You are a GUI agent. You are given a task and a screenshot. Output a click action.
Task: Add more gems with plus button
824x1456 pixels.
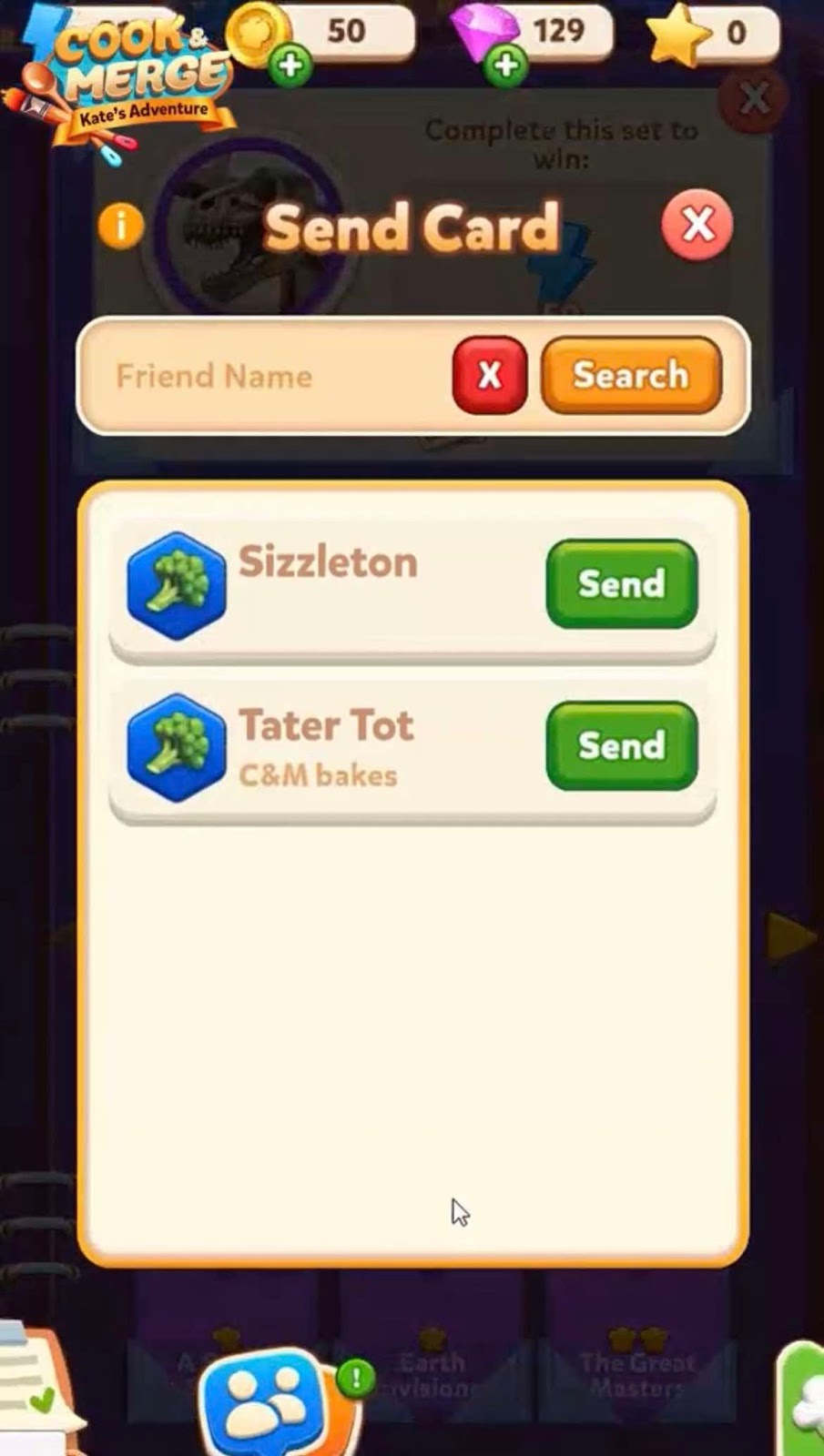[506, 66]
